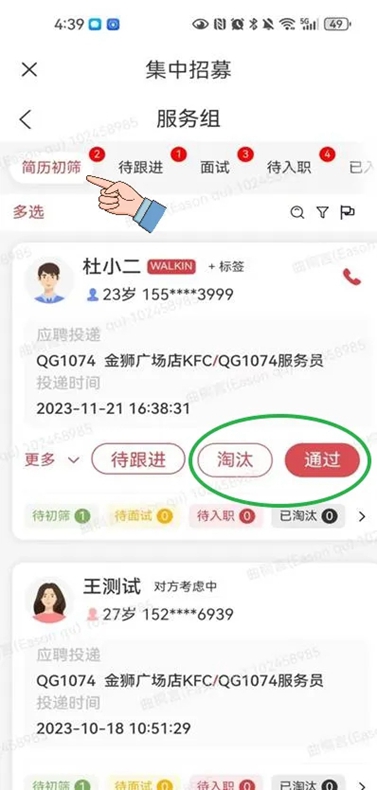Open the 面试 tab

(215, 167)
